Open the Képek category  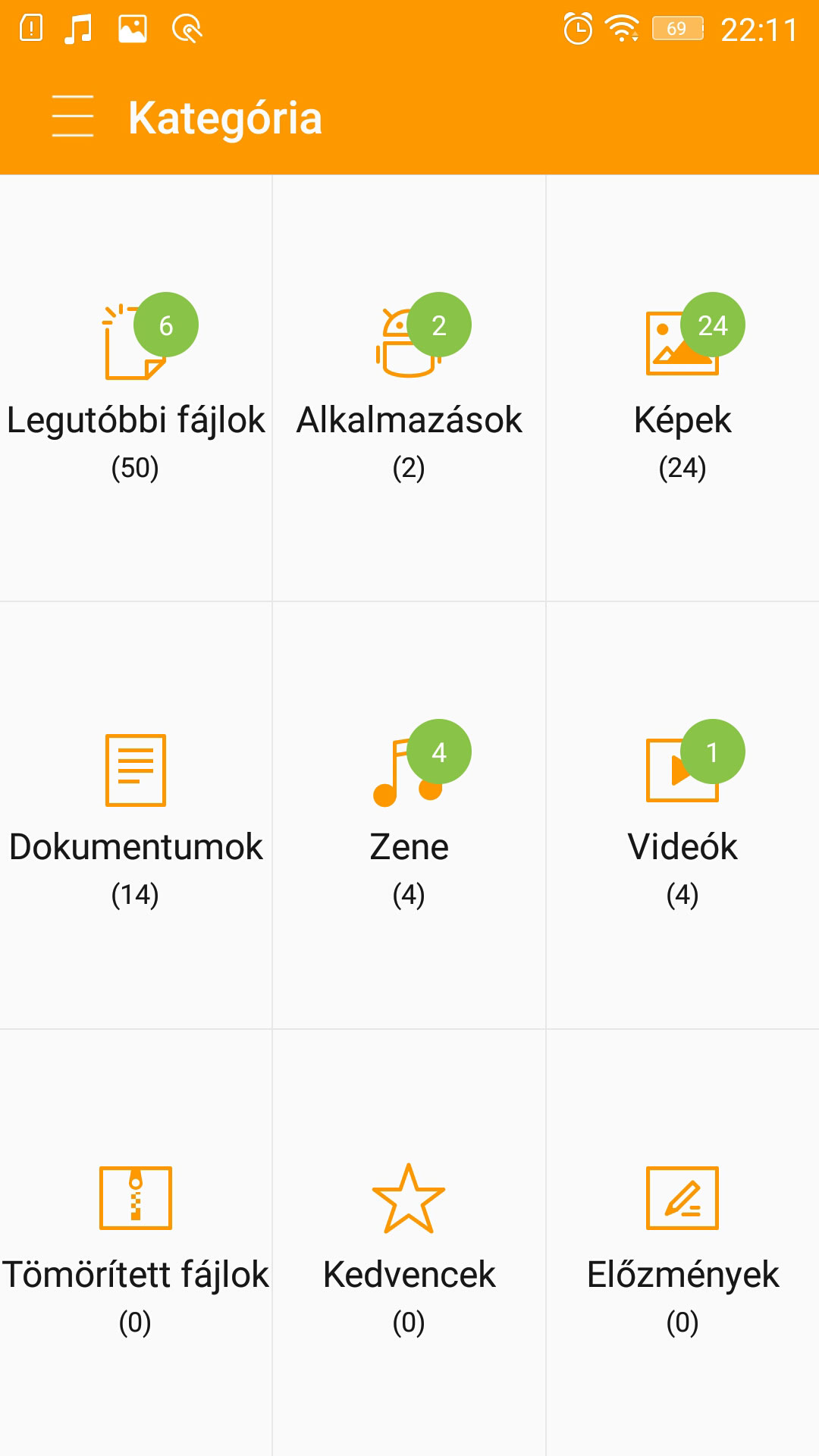tap(682, 388)
